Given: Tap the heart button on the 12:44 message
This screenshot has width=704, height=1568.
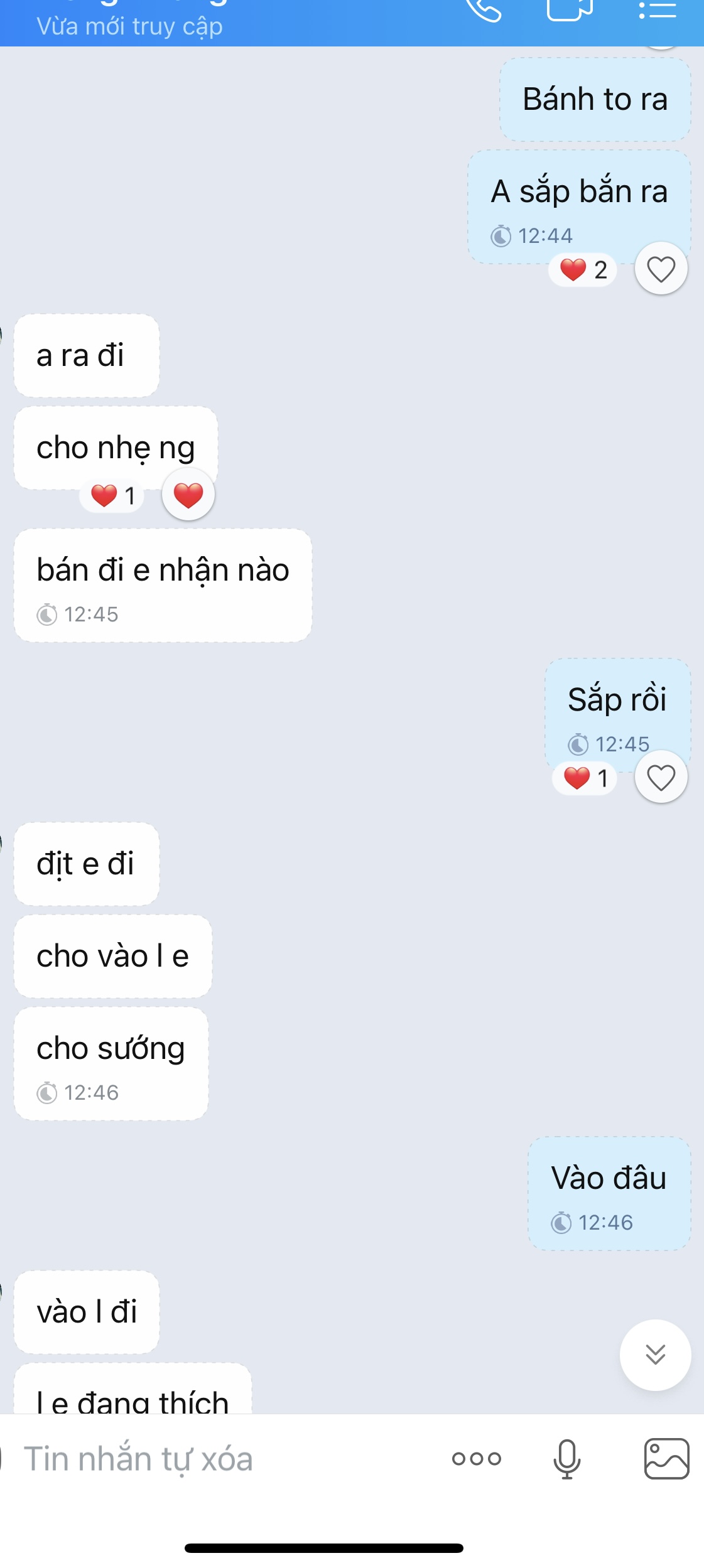Looking at the screenshot, I should pyautogui.click(x=661, y=269).
